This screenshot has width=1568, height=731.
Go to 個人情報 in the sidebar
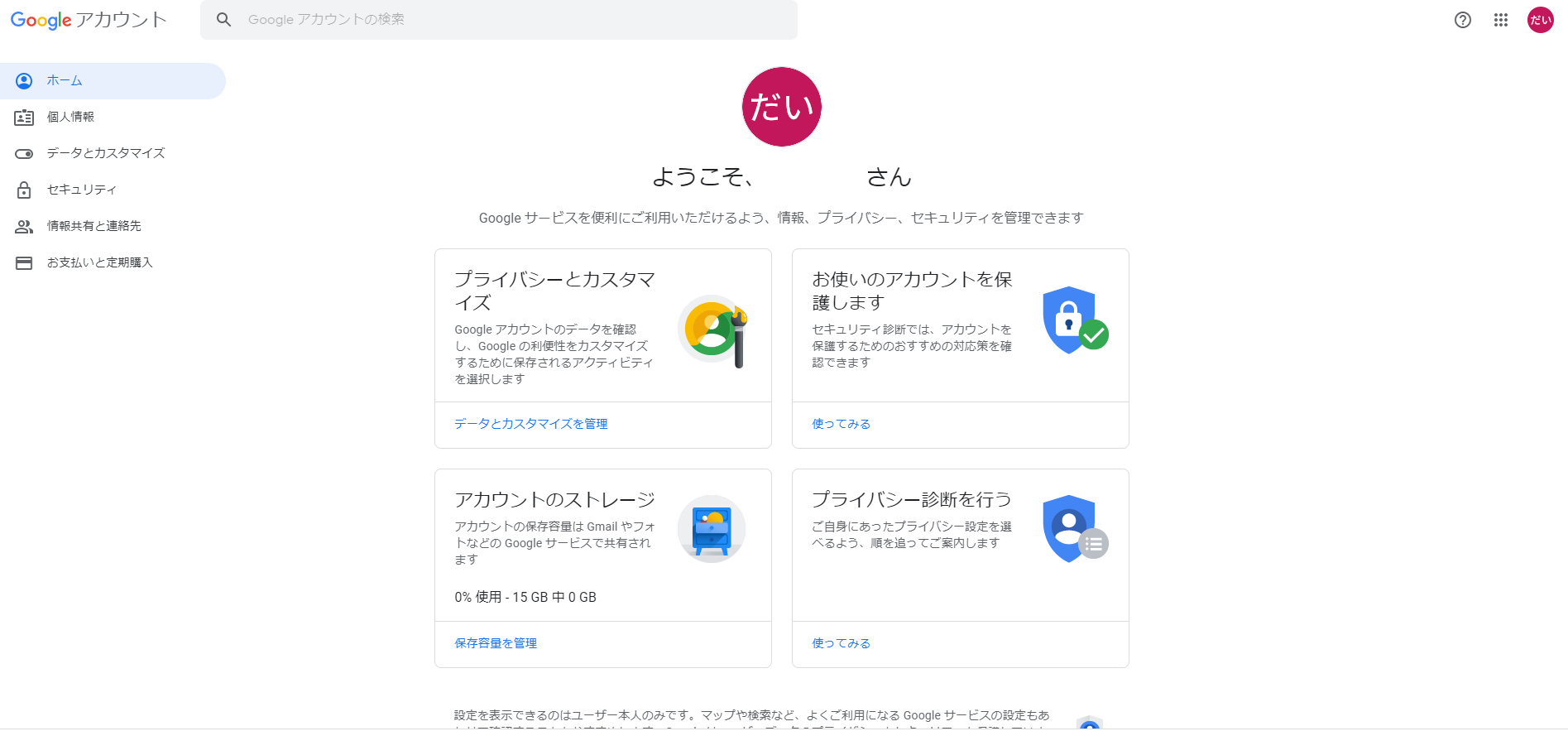70,117
